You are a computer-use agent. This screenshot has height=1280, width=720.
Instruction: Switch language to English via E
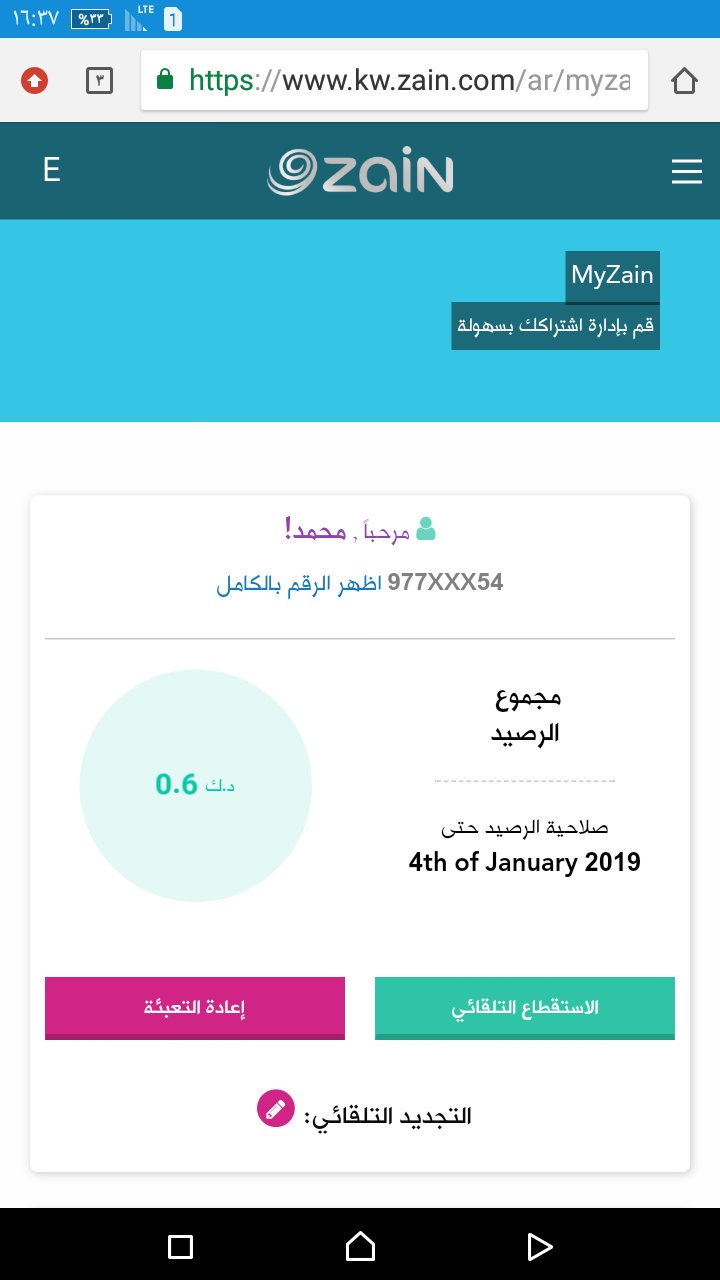[x=52, y=170]
